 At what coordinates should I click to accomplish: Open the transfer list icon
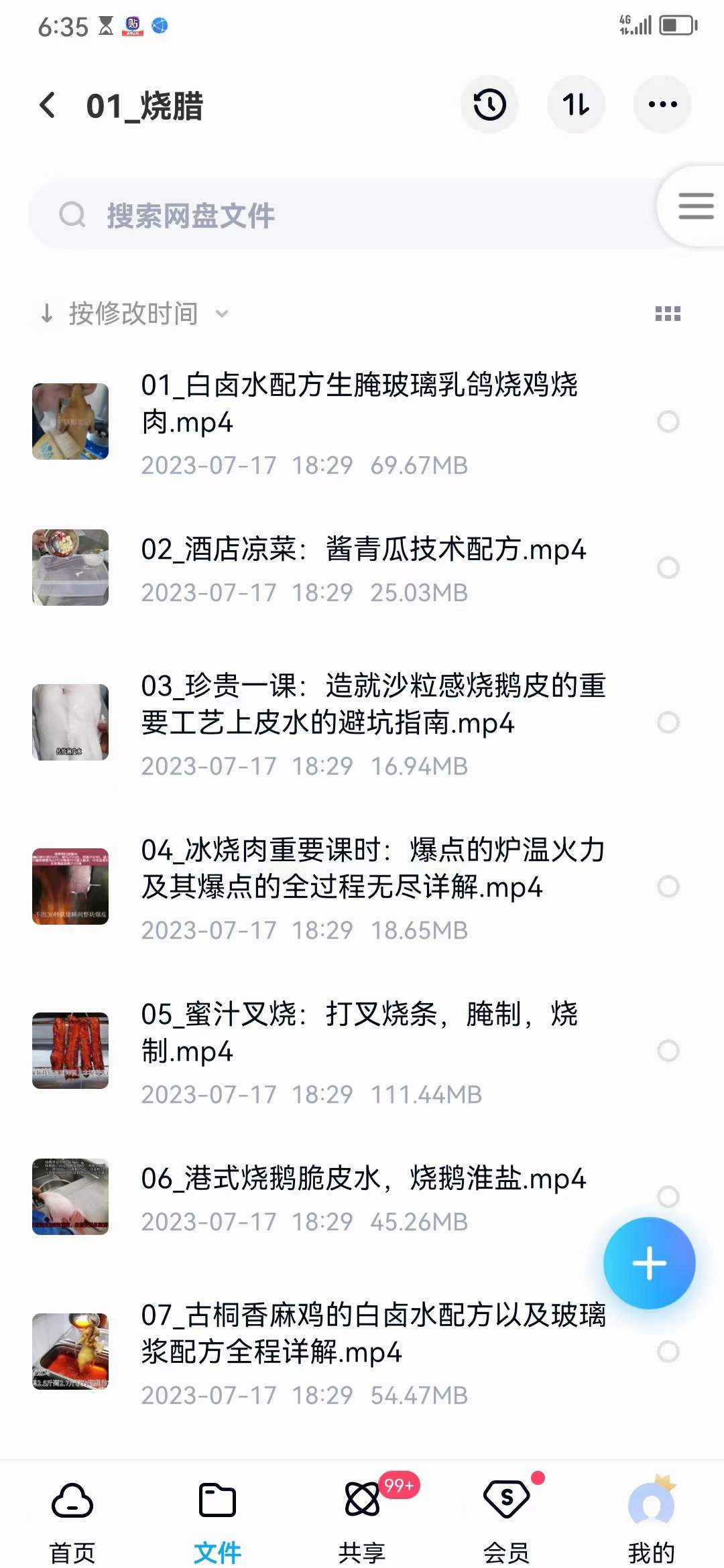point(577,105)
